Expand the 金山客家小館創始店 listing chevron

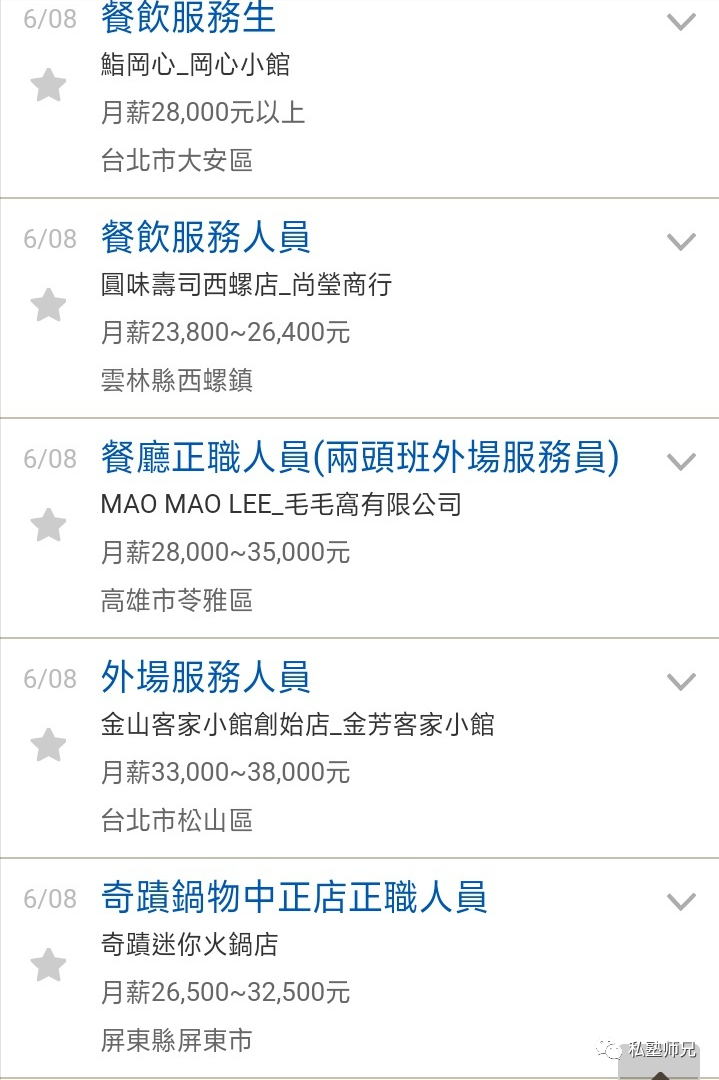681,681
